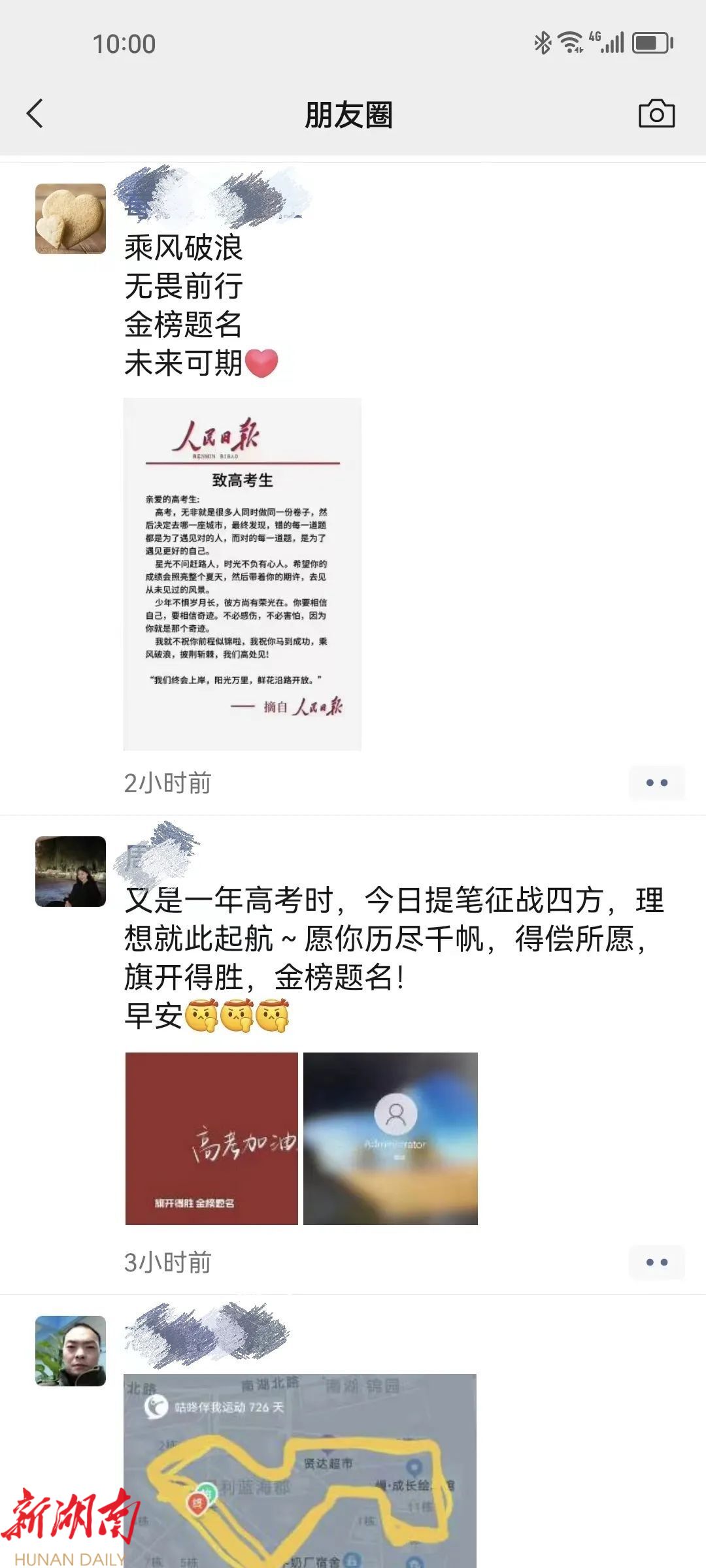This screenshot has width=706, height=1568.
Task: Open the blurred Administrator photo
Action: (x=391, y=1138)
